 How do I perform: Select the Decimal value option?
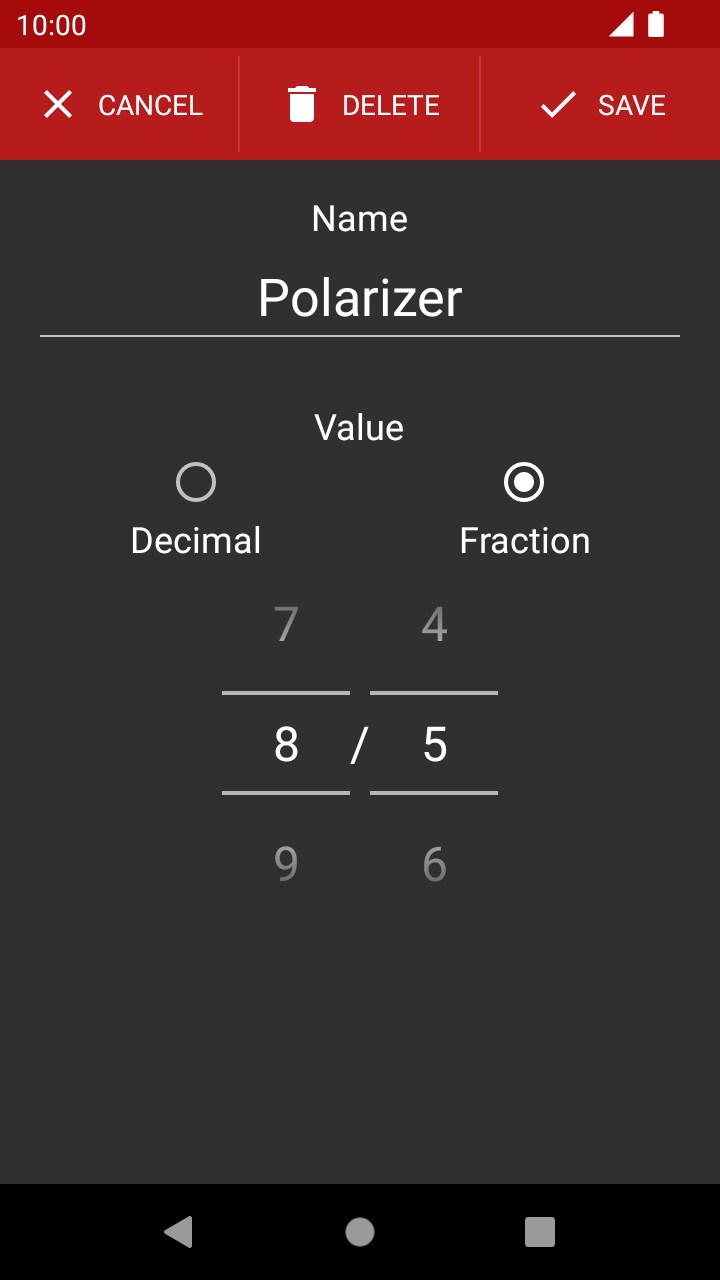196,510
